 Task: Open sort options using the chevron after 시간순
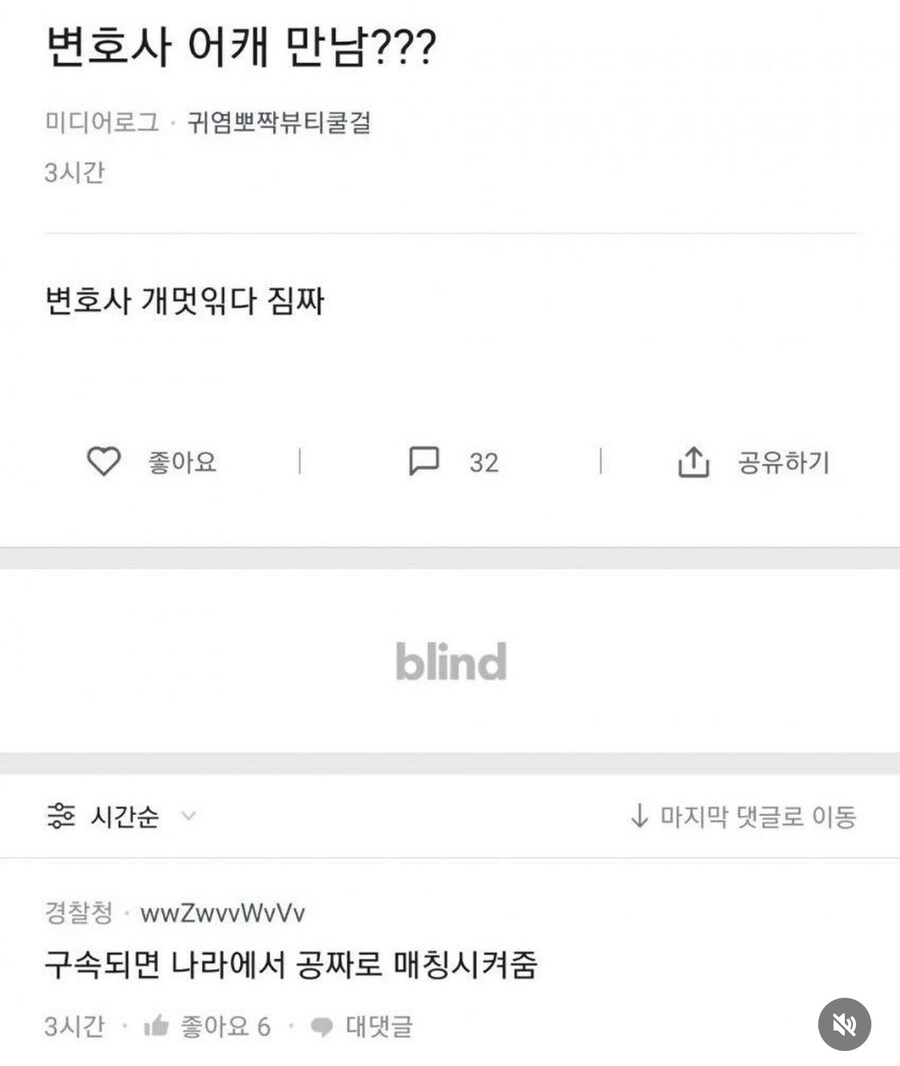pos(185,816)
